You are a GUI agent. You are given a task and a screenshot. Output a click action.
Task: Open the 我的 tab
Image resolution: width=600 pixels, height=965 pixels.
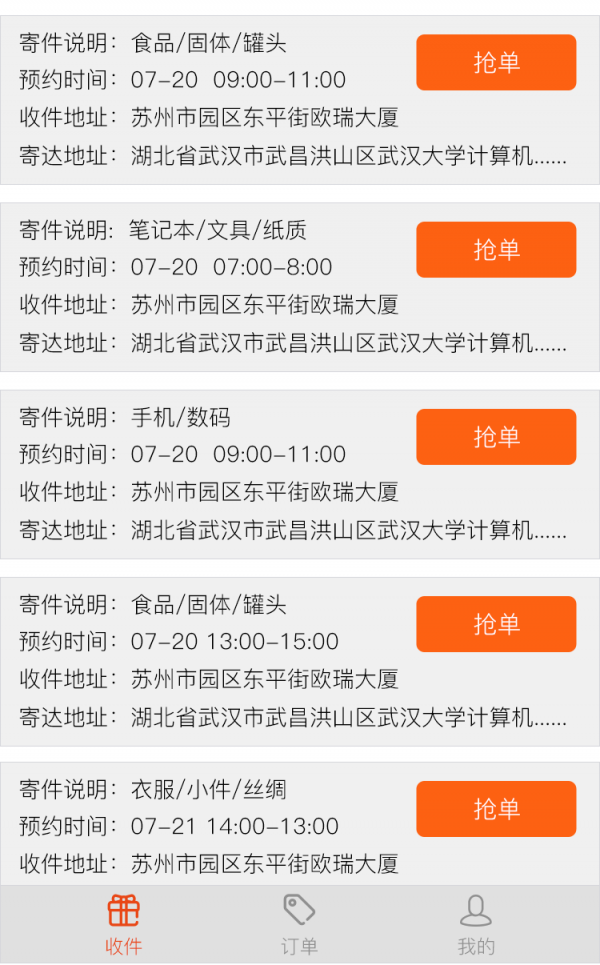pos(476,925)
